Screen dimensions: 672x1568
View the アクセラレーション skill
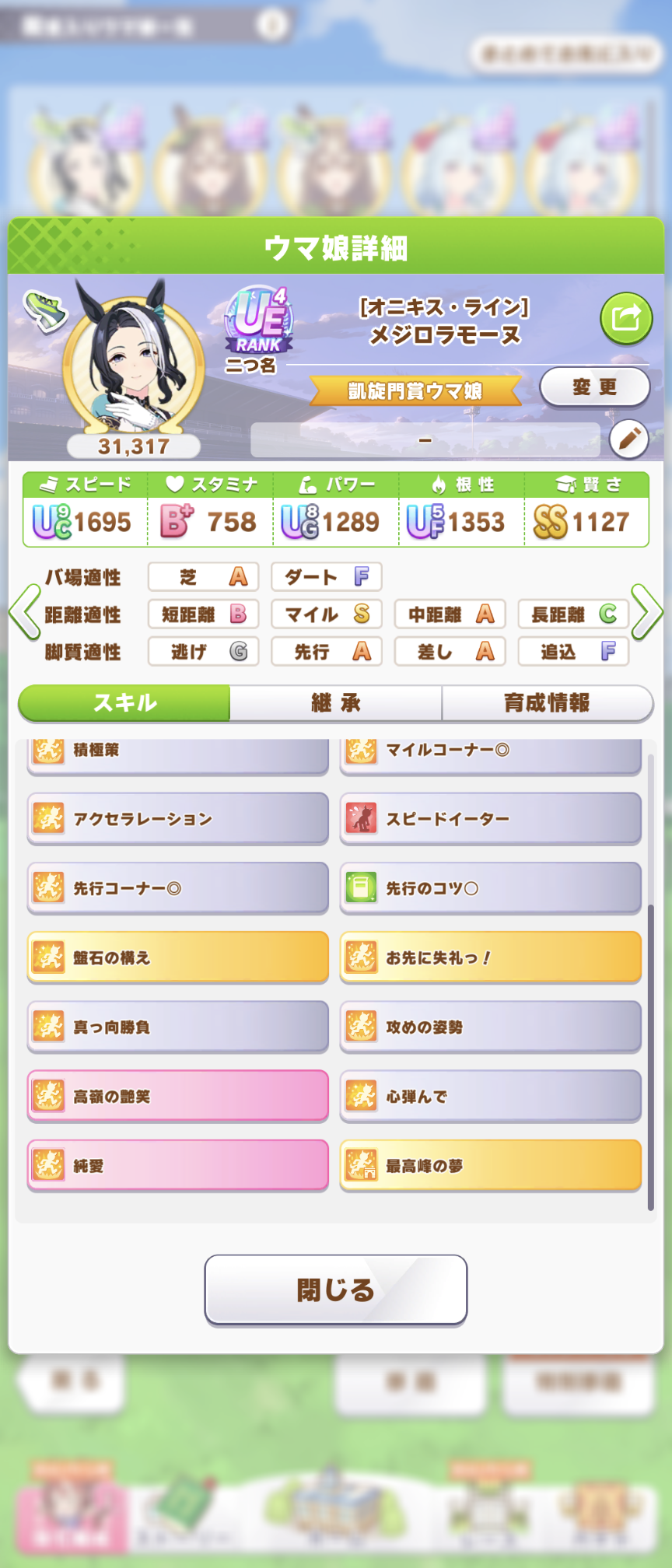coord(177,819)
